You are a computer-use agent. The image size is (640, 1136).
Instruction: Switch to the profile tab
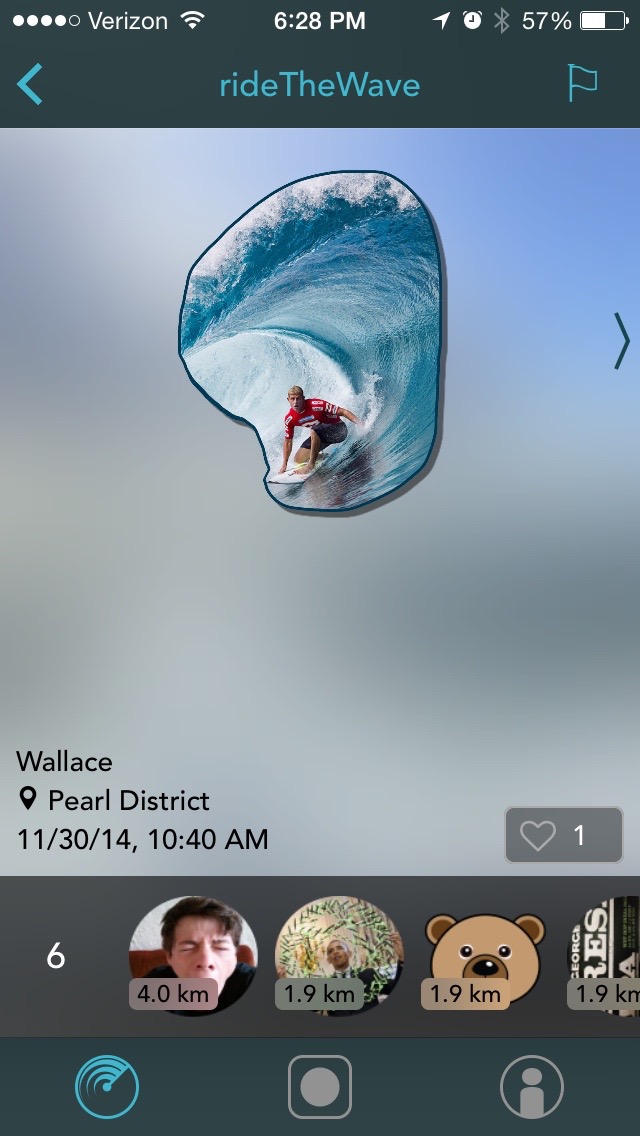[531, 1086]
